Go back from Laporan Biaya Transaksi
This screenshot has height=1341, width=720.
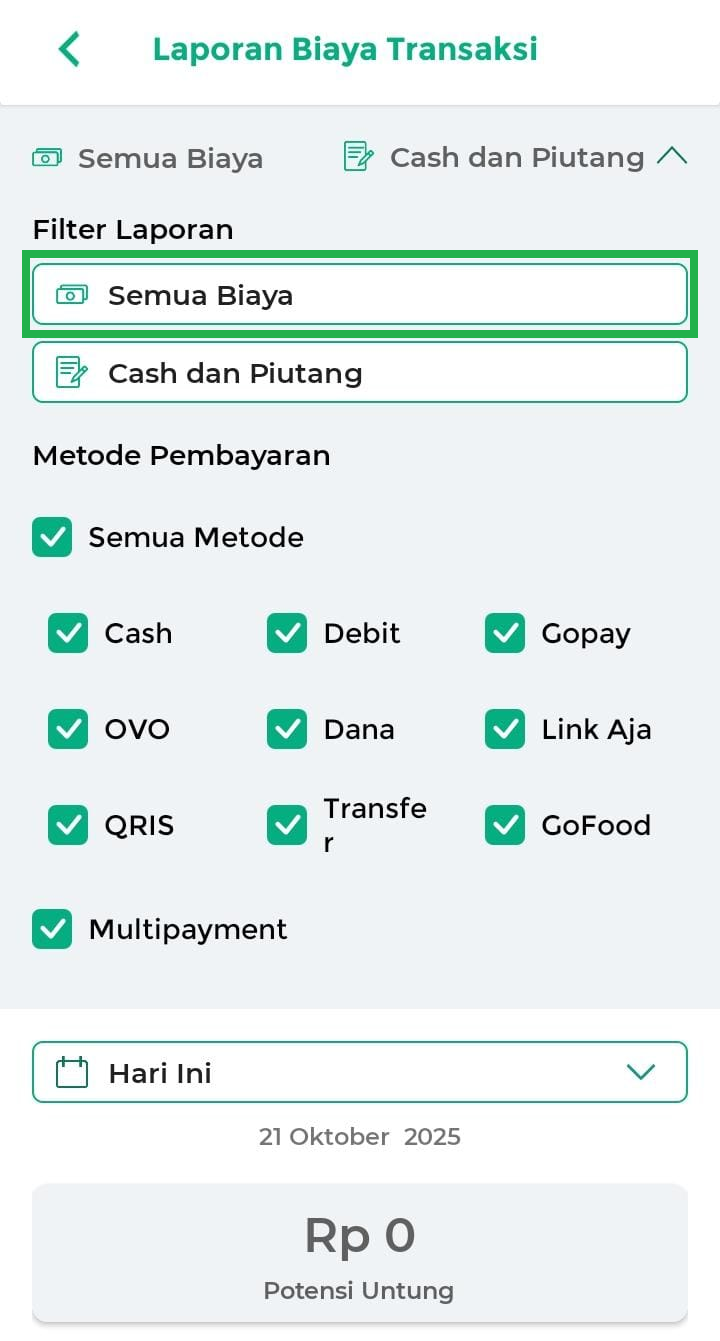69,49
